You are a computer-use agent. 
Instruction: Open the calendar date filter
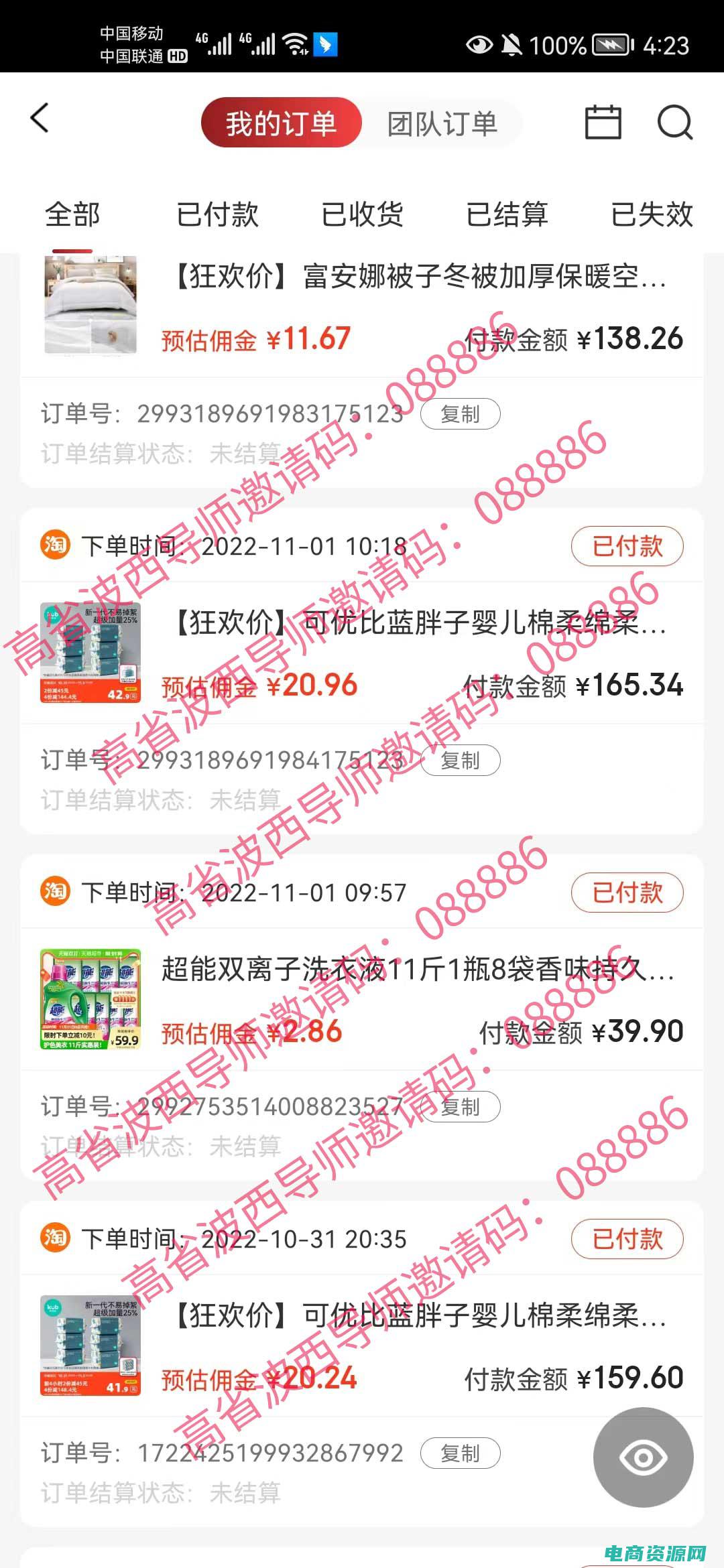603,122
